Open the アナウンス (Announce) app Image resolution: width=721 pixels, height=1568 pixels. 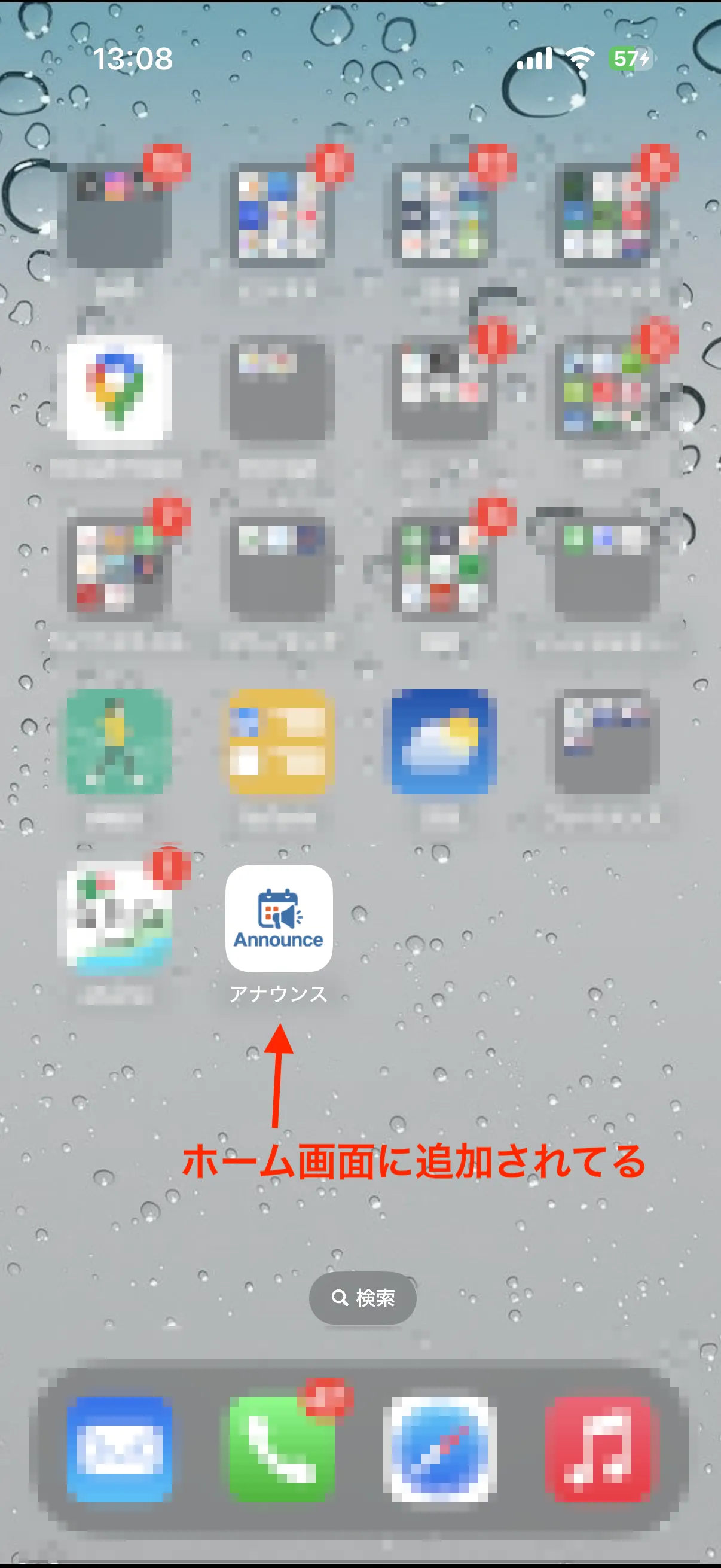279,918
